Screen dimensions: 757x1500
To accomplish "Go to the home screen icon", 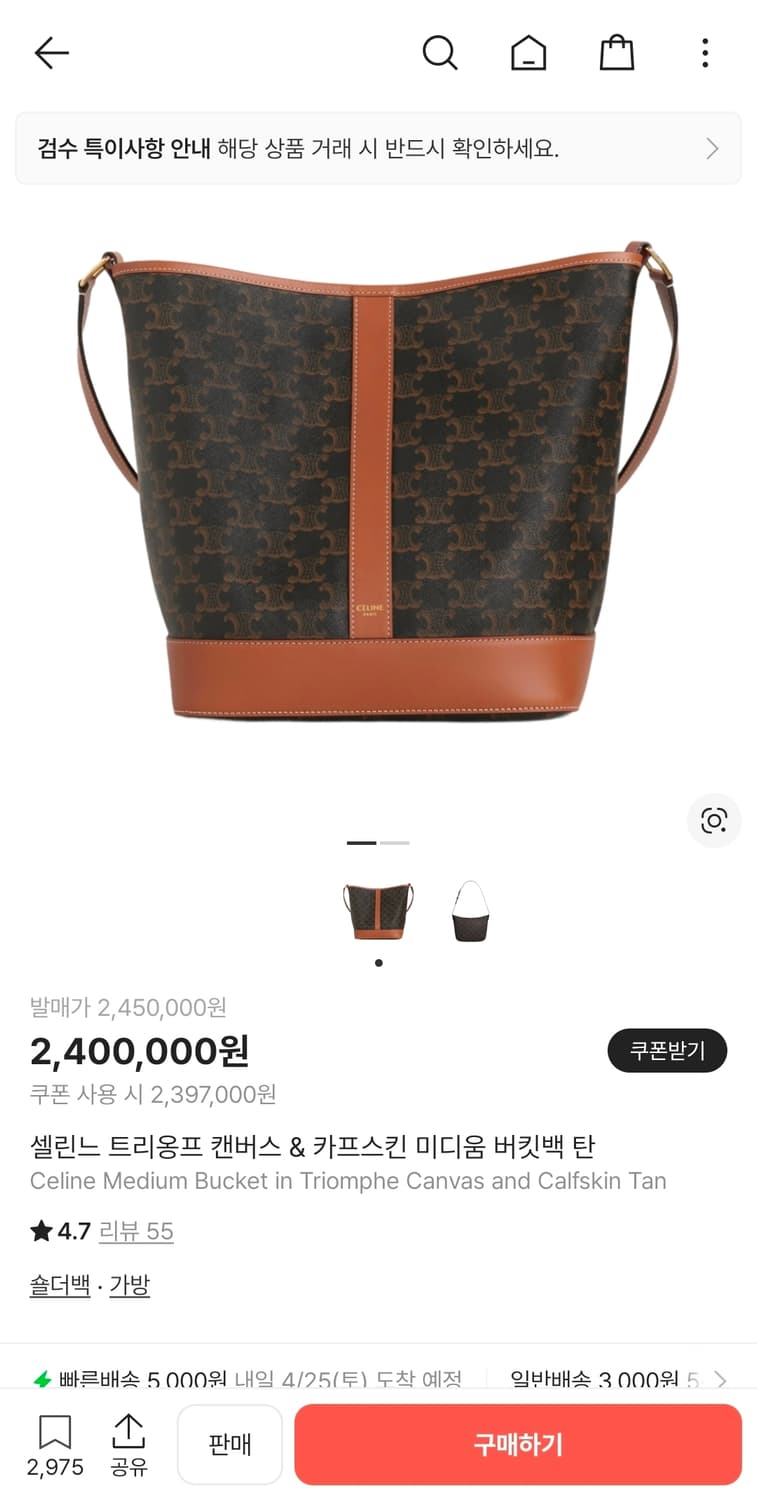I will pos(528,53).
